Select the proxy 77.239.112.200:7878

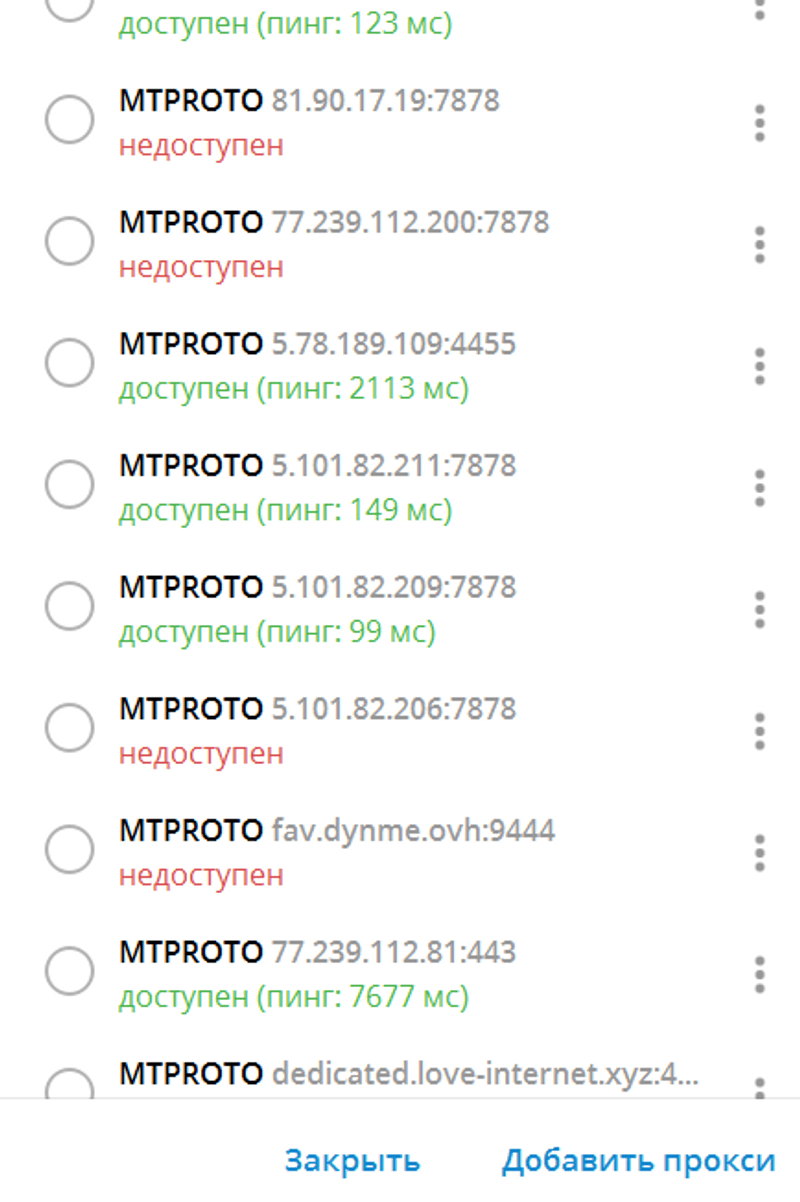pyautogui.click(x=70, y=242)
